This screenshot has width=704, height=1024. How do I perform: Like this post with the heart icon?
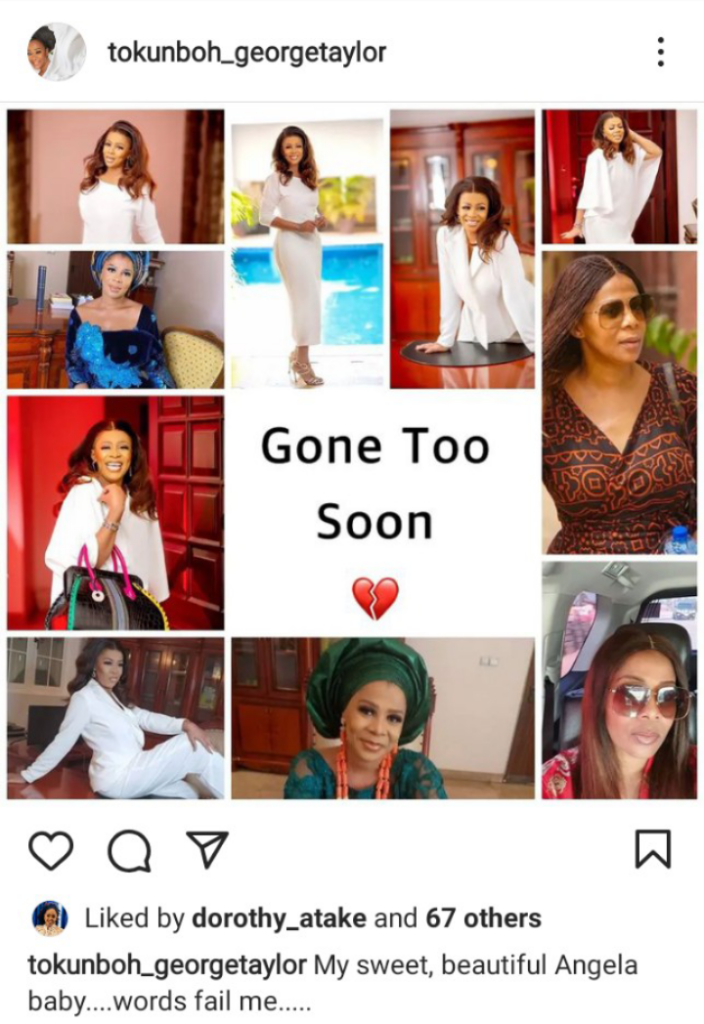pos(50,850)
